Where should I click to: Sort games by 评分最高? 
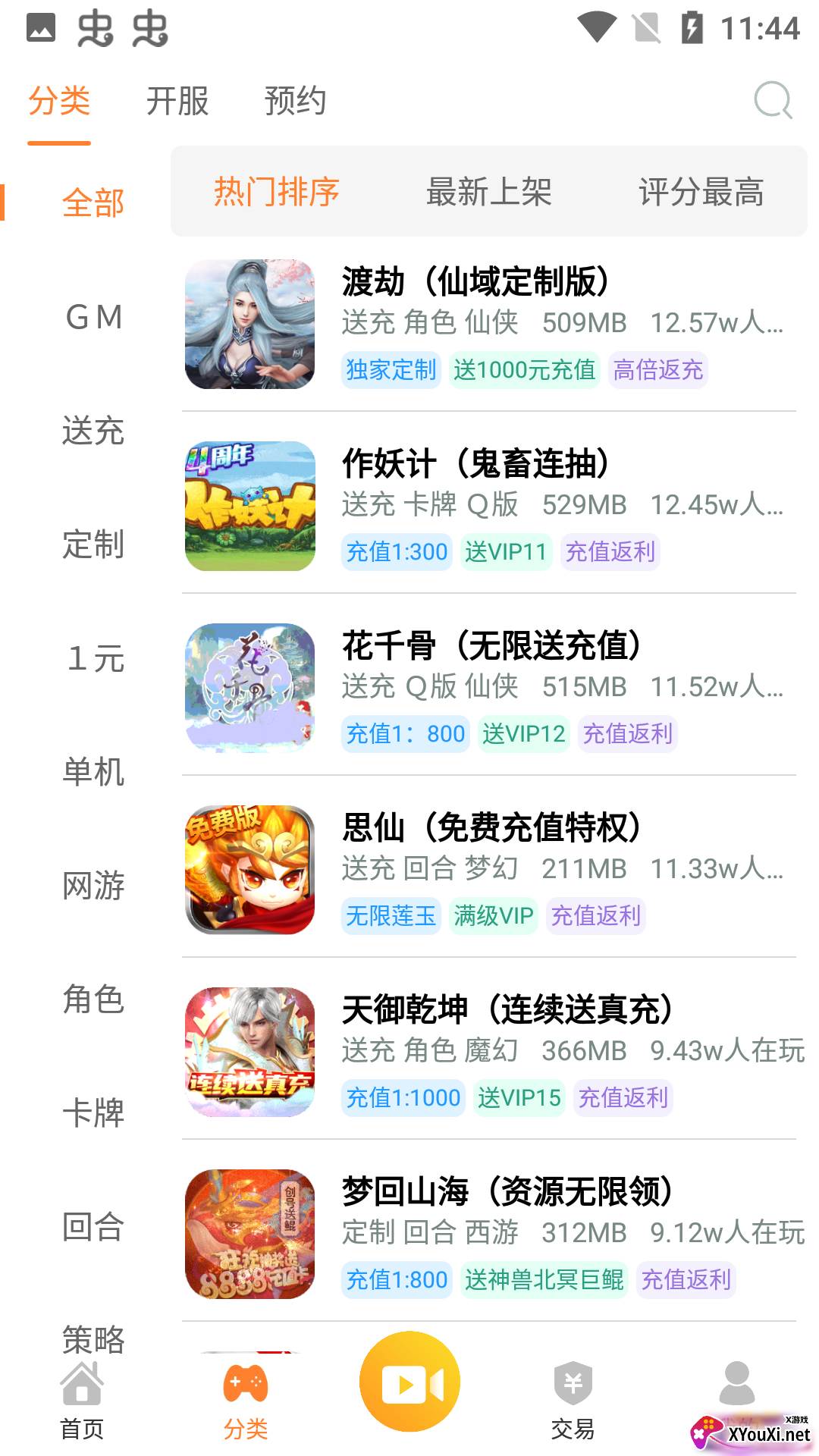pyautogui.click(x=701, y=192)
